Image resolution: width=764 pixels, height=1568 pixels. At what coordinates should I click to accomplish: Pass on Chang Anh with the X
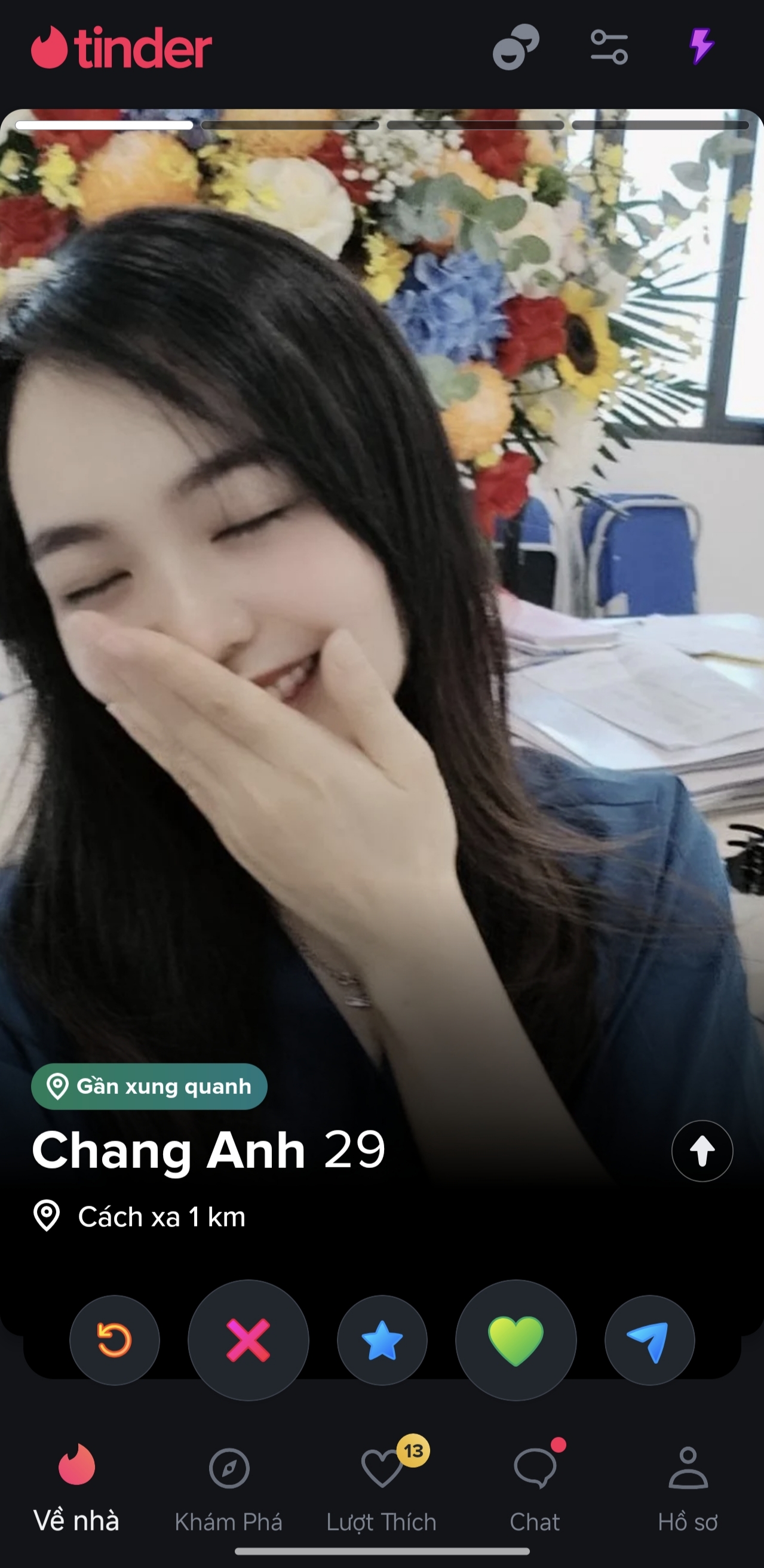pos(248,1341)
